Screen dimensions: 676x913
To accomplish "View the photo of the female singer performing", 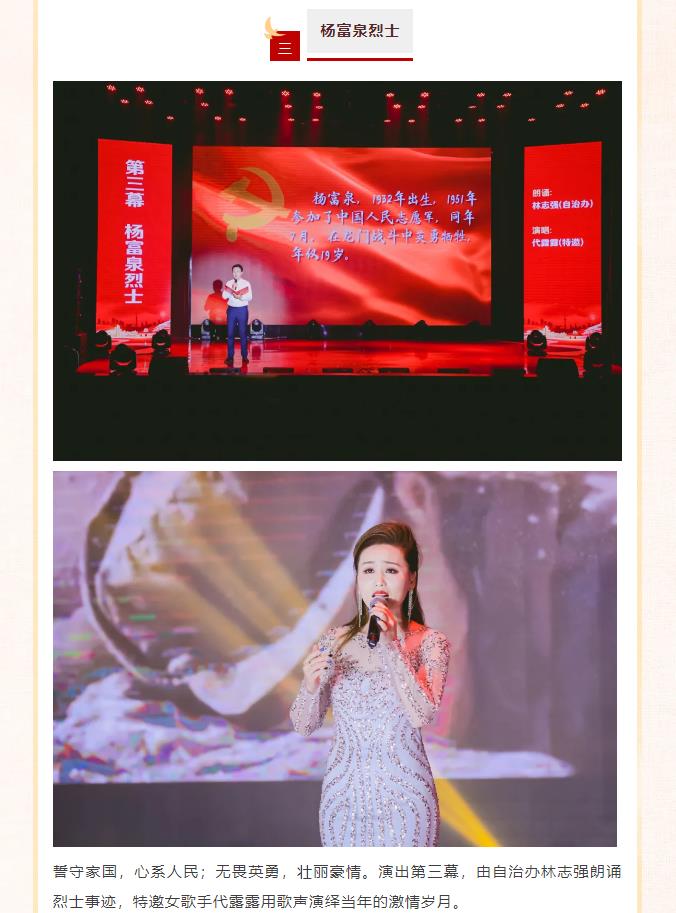I will click(335, 658).
